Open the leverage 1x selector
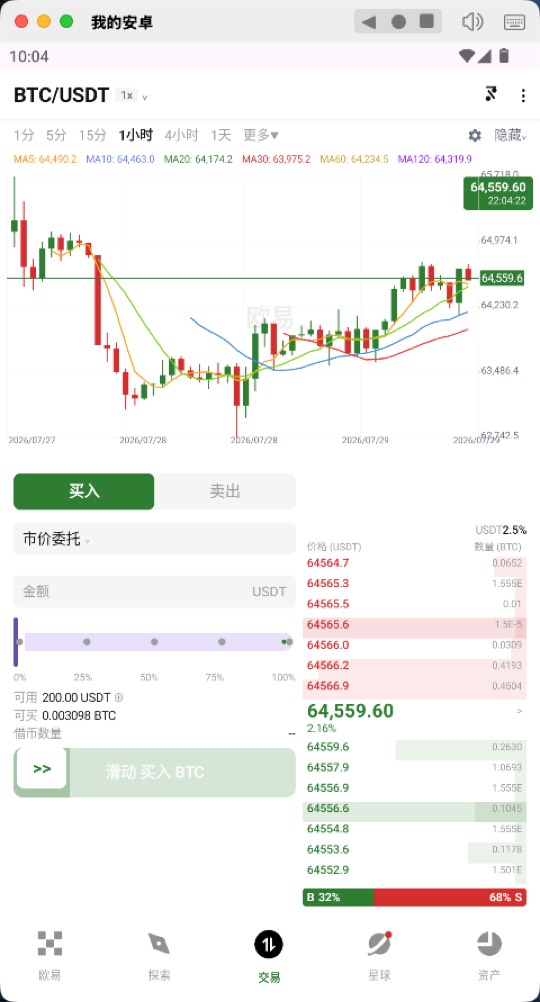 click(x=132, y=96)
